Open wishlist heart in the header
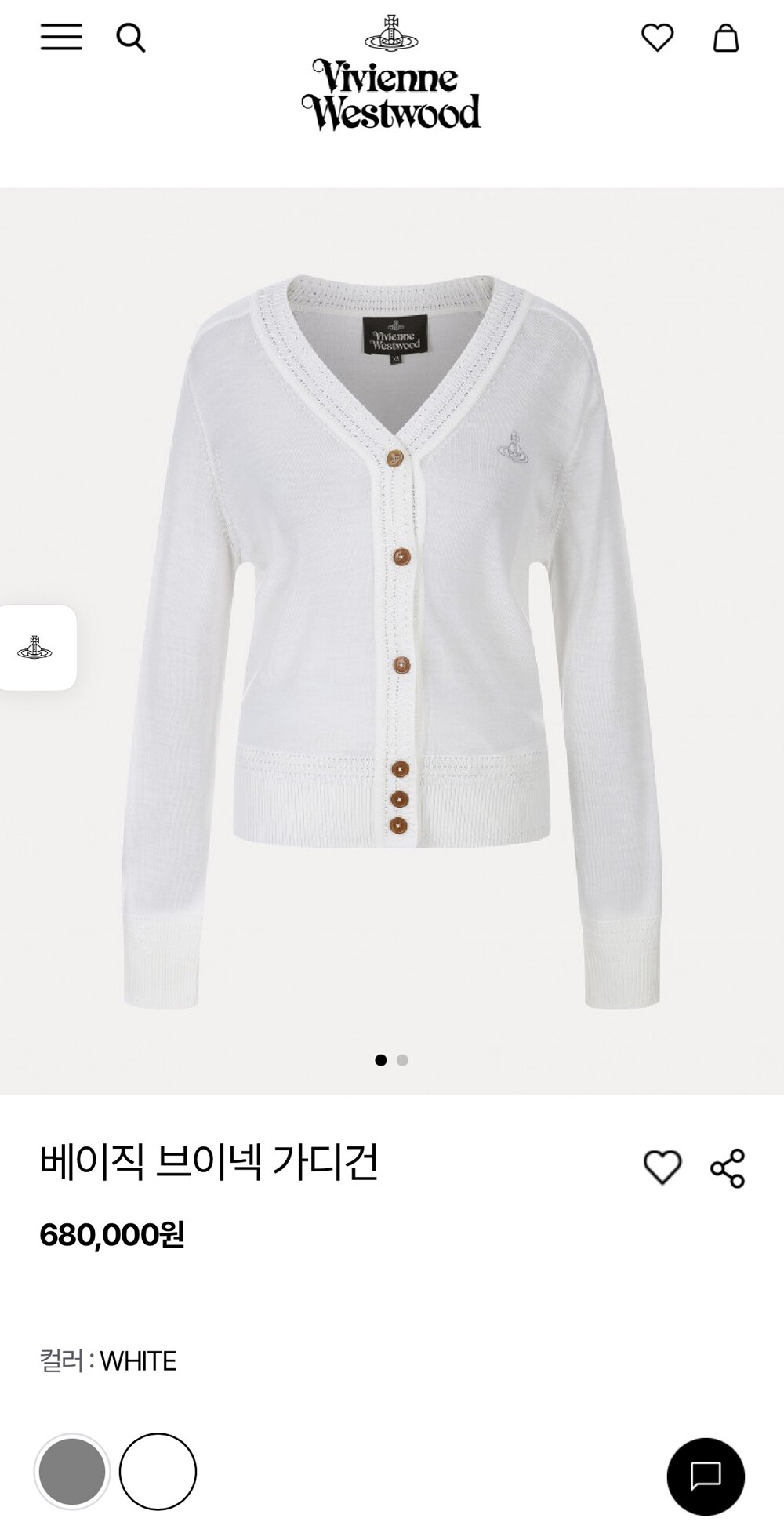784x1540 pixels. [x=657, y=38]
